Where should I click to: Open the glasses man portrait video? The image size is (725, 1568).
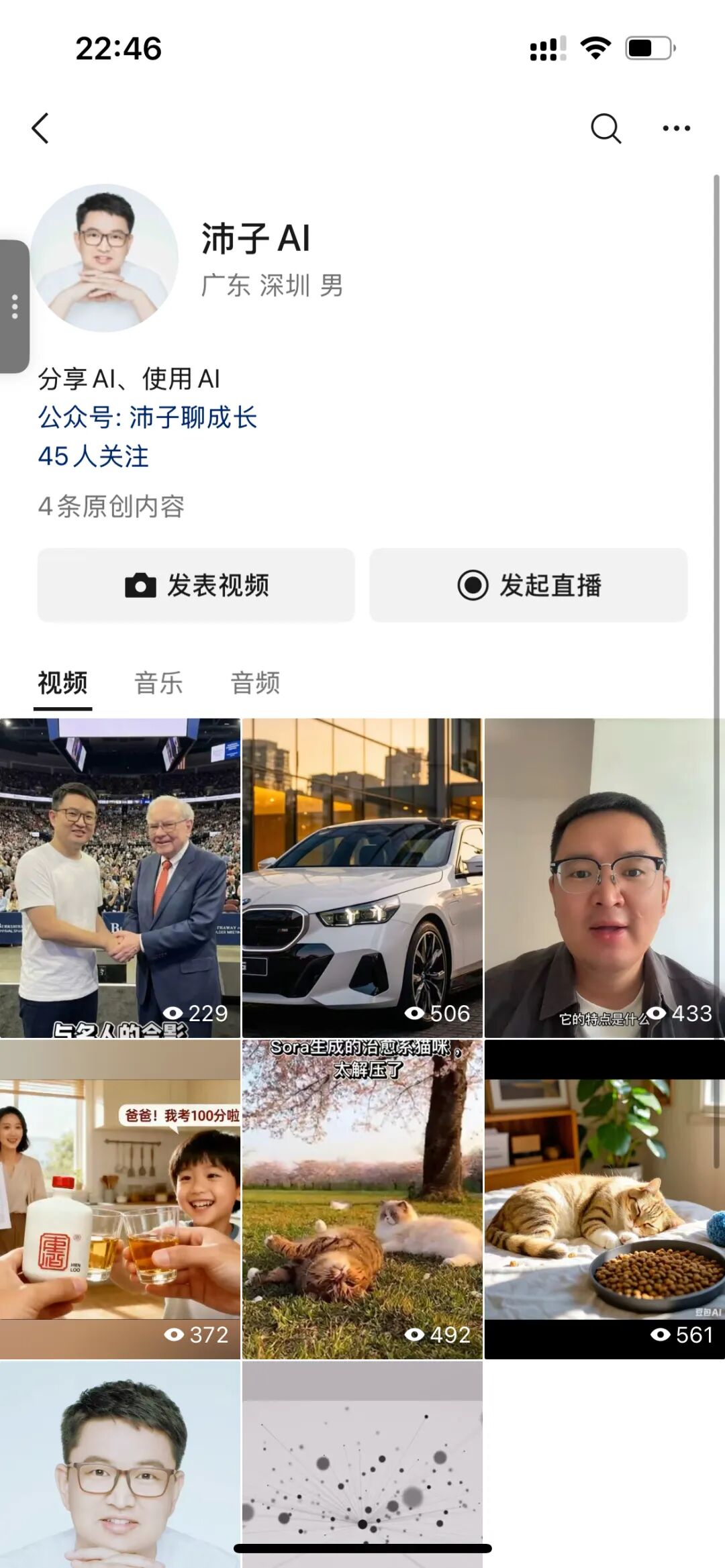pos(119,1463)
